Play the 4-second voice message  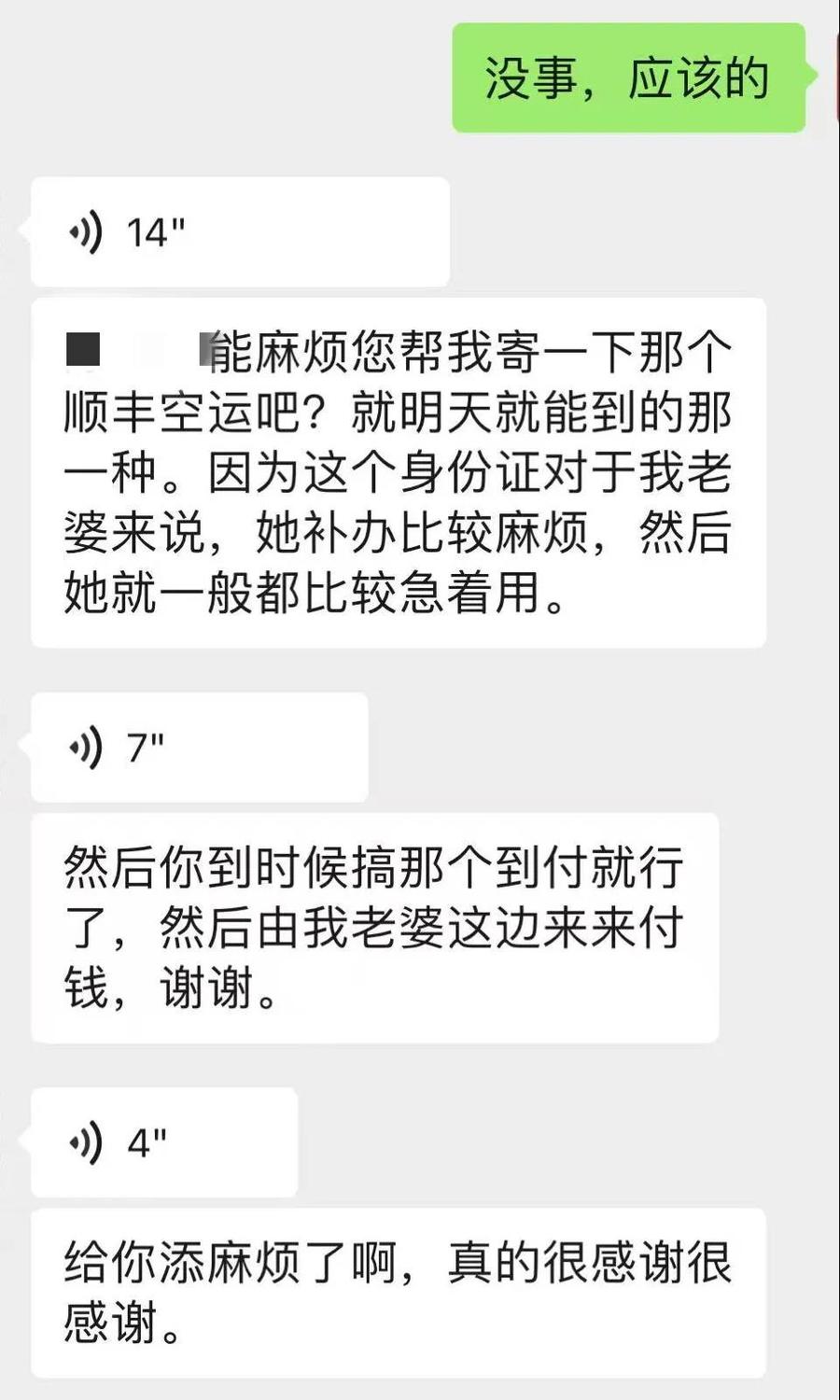click(159, 1142)
